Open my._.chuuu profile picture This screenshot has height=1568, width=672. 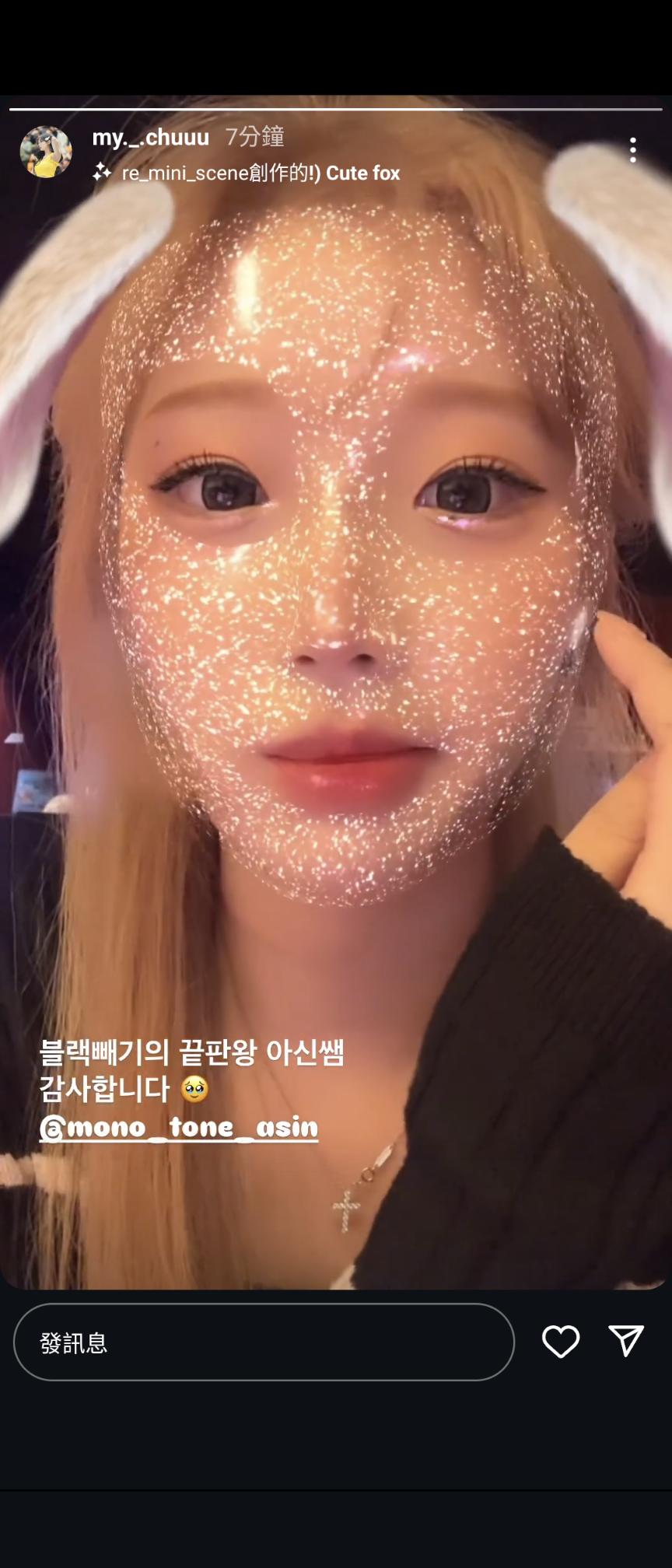point(46,152)
